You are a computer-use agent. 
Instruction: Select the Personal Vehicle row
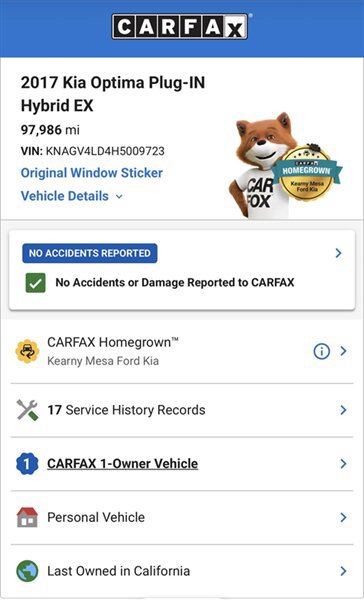point(182,517)
